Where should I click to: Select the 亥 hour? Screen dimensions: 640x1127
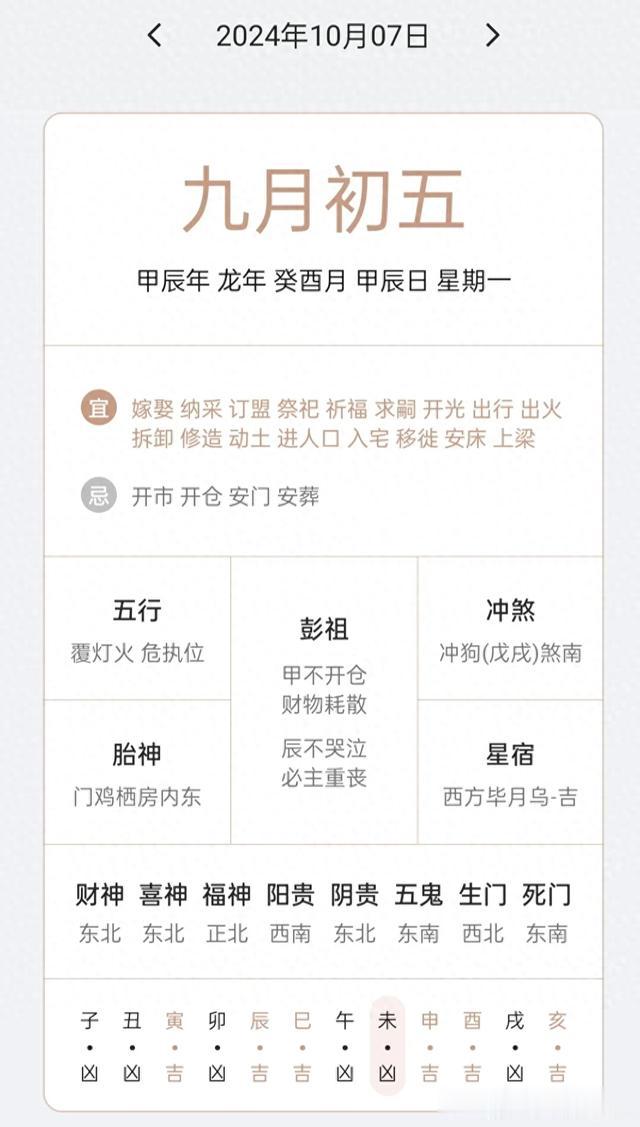557,1046
